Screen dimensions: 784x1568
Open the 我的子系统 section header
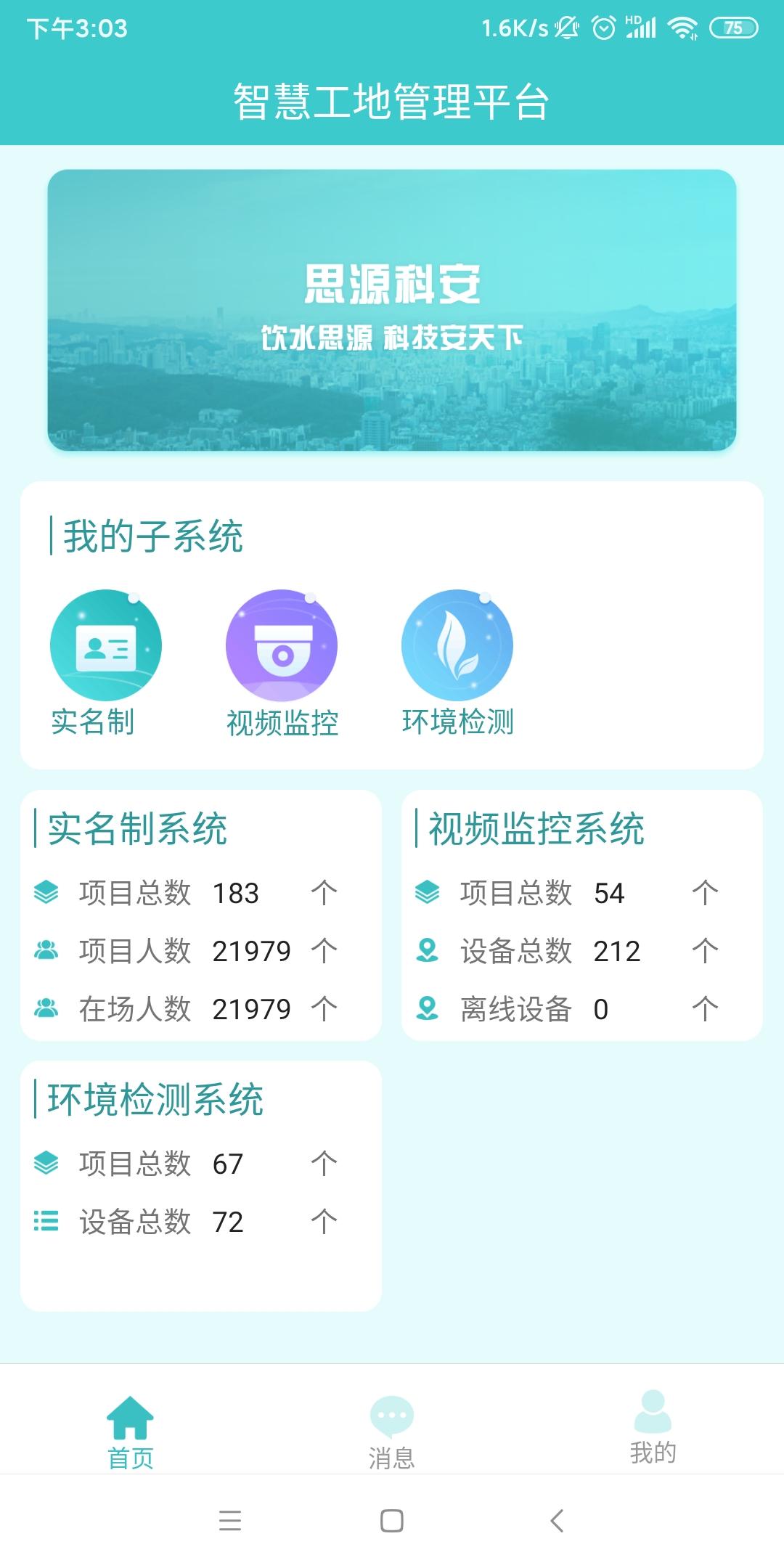click(152, 536)
